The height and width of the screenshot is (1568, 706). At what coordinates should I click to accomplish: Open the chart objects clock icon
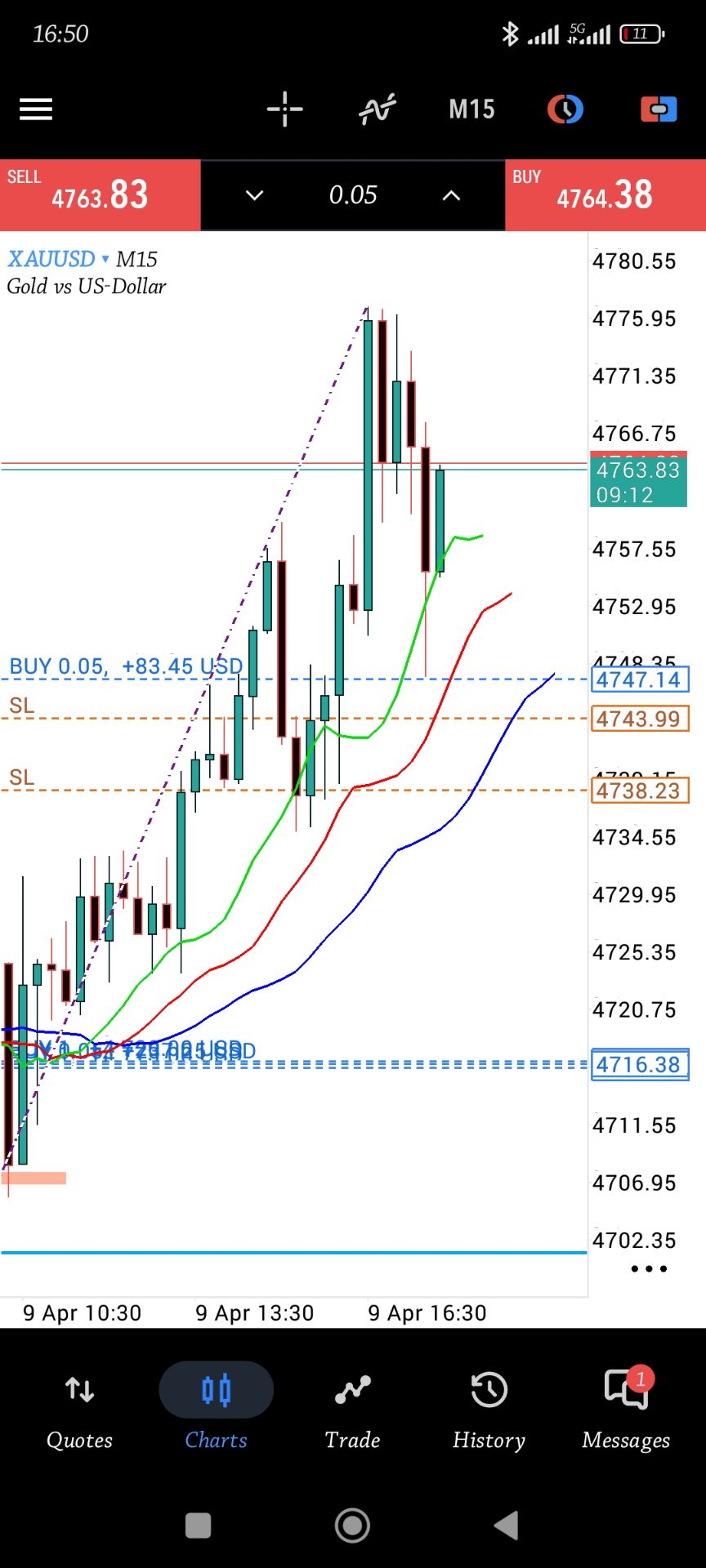pos(565,109)
